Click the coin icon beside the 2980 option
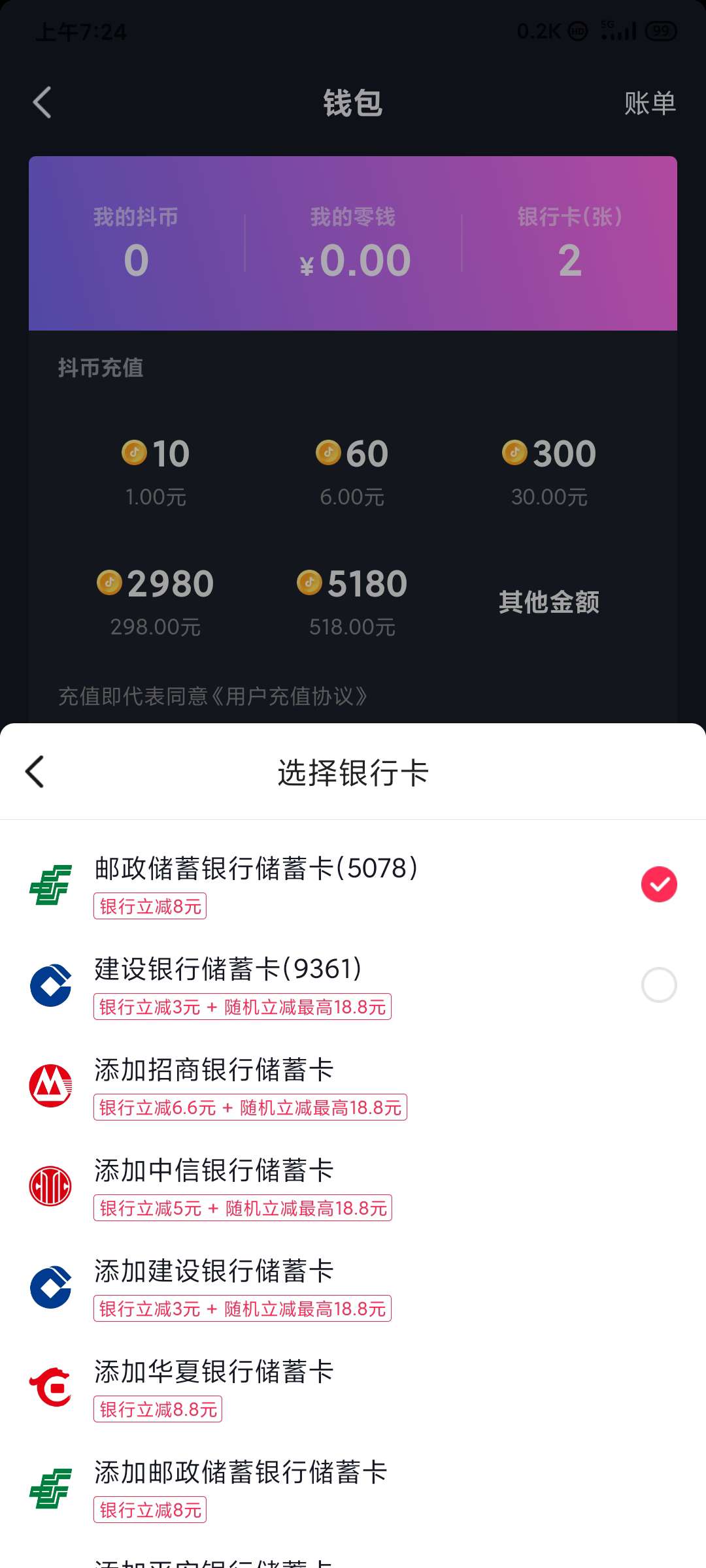This screenshot has width=706, height=1568. [111, 581]
